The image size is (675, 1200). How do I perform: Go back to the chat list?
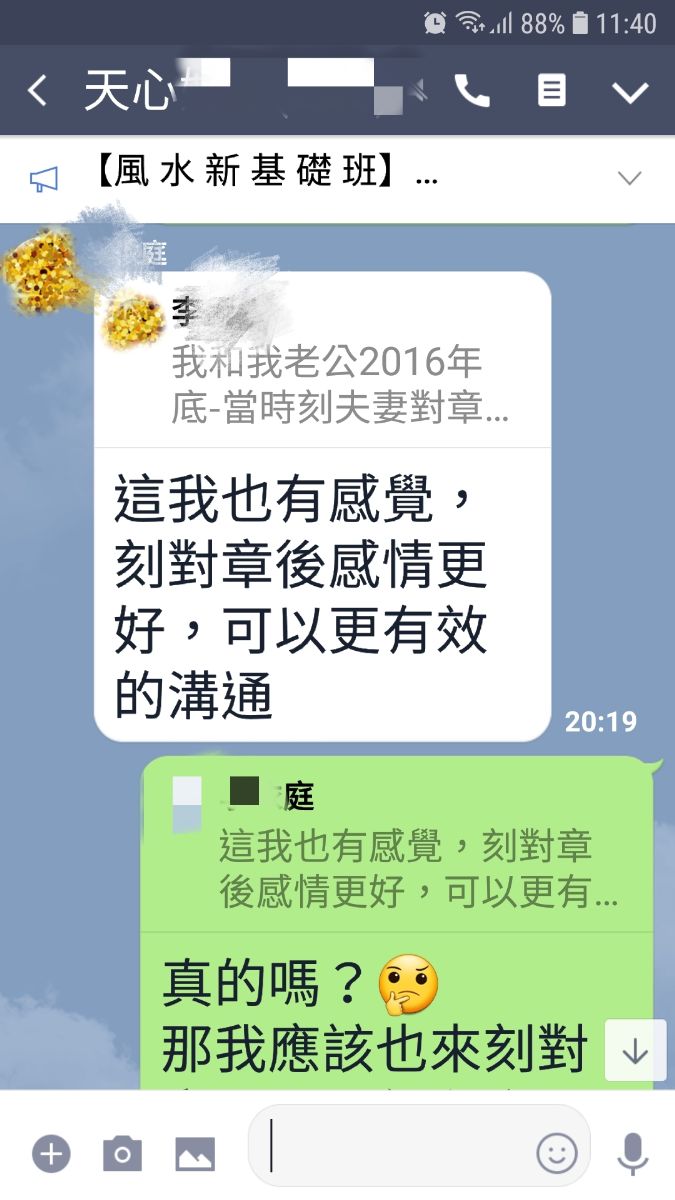pyautogui.click(x=37, y=91)
